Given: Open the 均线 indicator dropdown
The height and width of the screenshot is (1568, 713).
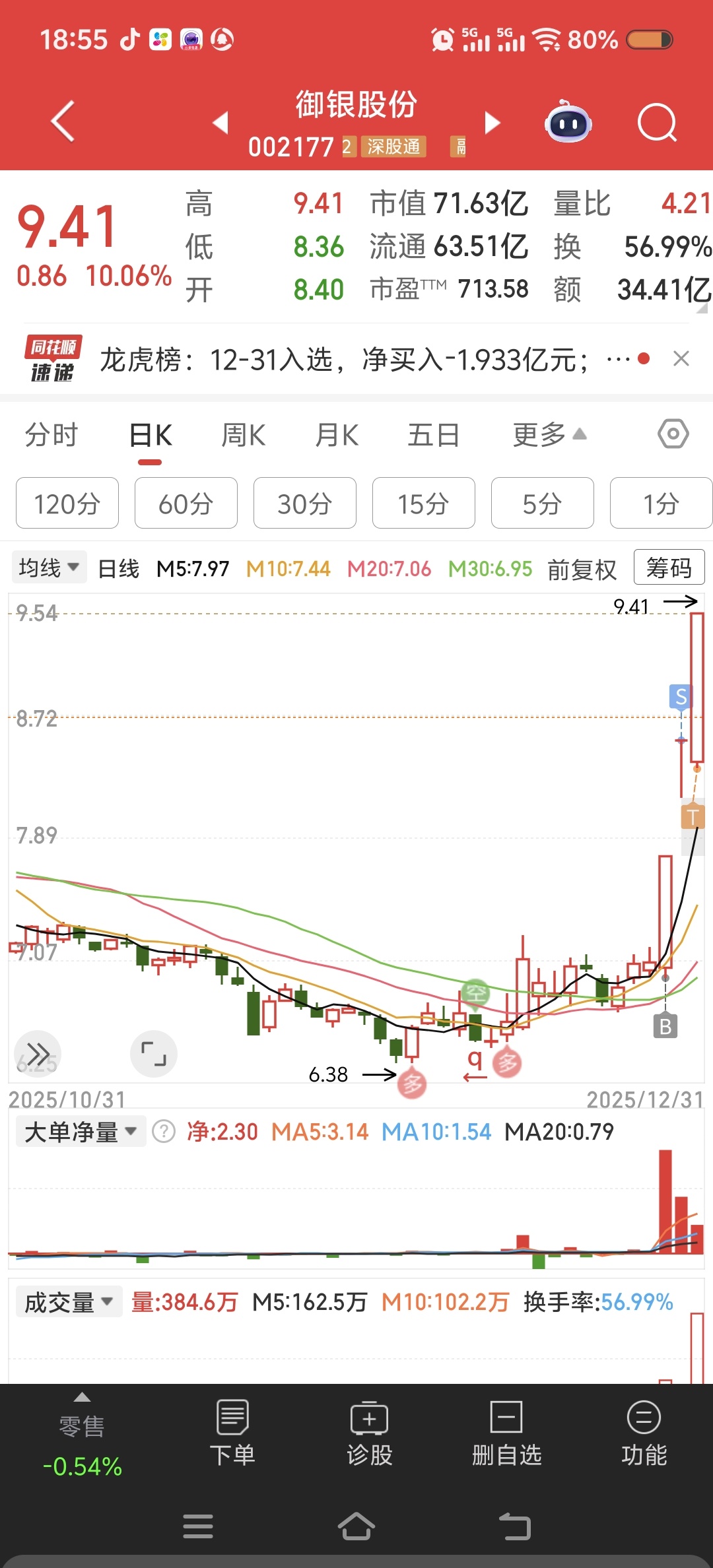Looking at the screenshot, I should pyautogui.click(x=49, y=568).
